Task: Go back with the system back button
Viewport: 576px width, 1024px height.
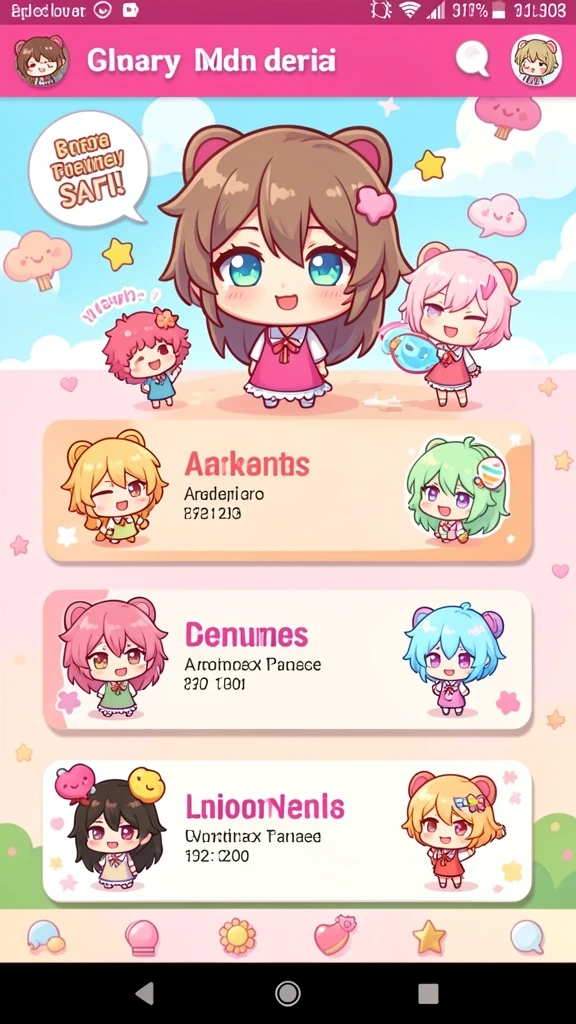Action: (145, 993)
